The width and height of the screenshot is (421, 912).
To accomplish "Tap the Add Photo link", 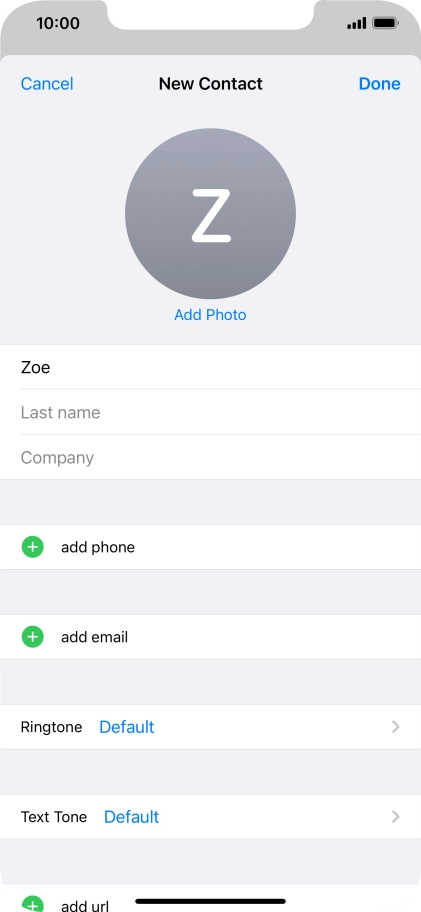I will click(x=210, y=315).
